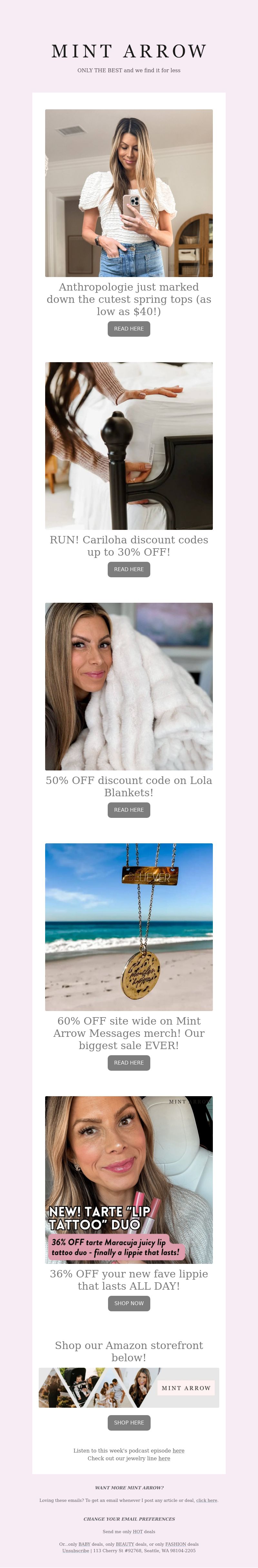Open the Cariloha bedding image

[x=129, y=446]
